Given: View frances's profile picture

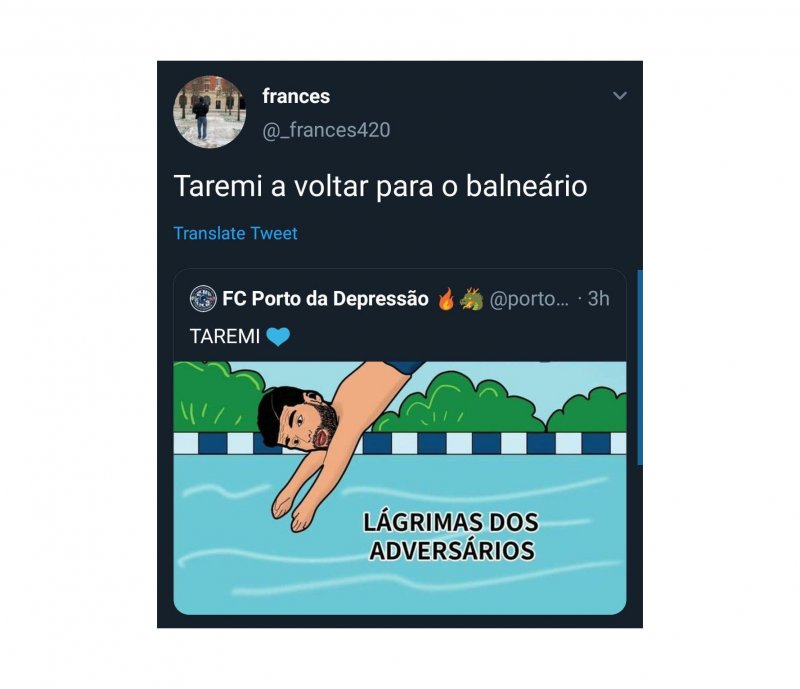Looking at the screenshot, I should point(210,112).
